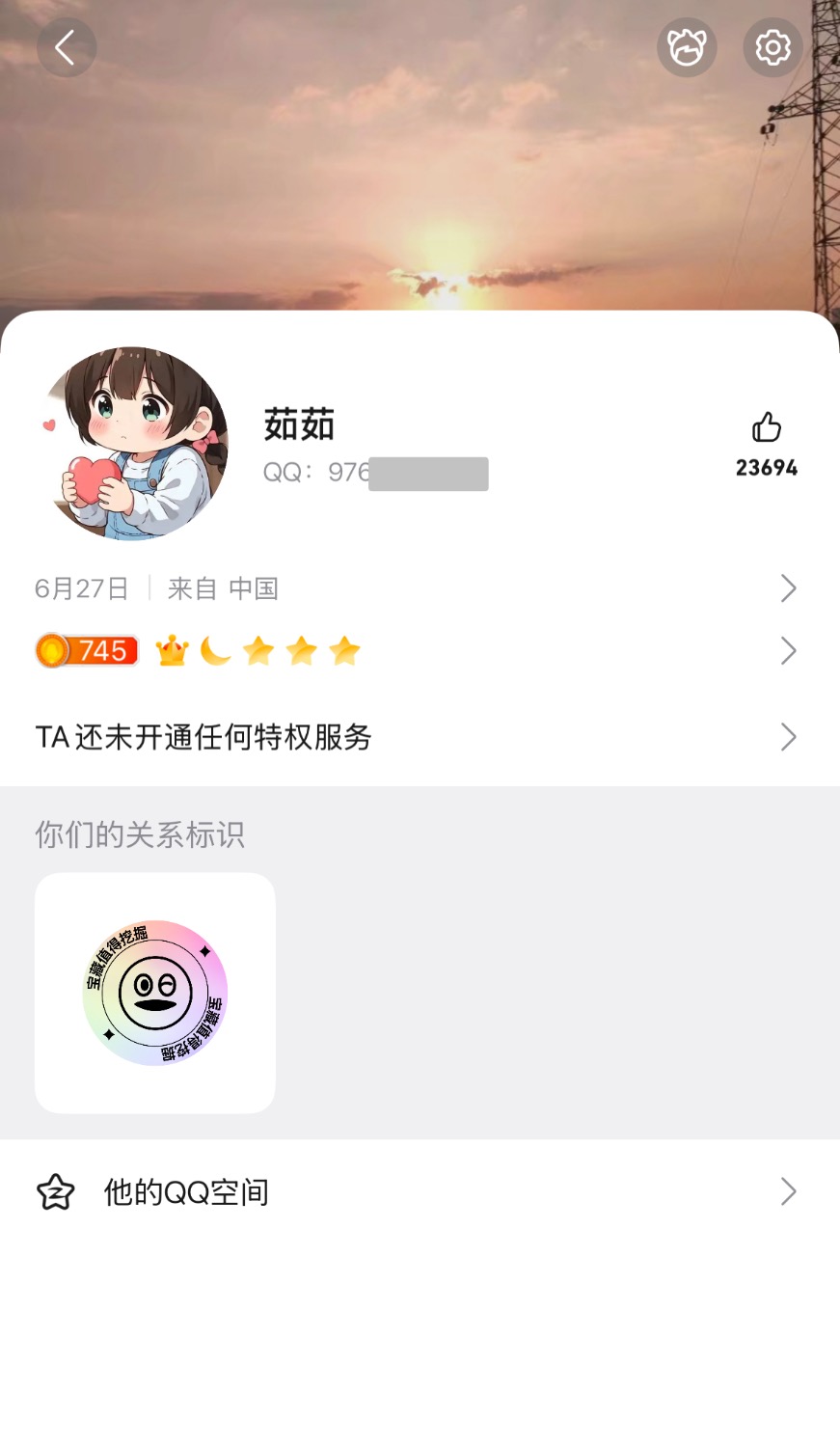Image resolution: width=840 pixels, height=1447 pixels.
Task: Open TA还未开通任何特权服务 row
Action: (x=415, y=737)
